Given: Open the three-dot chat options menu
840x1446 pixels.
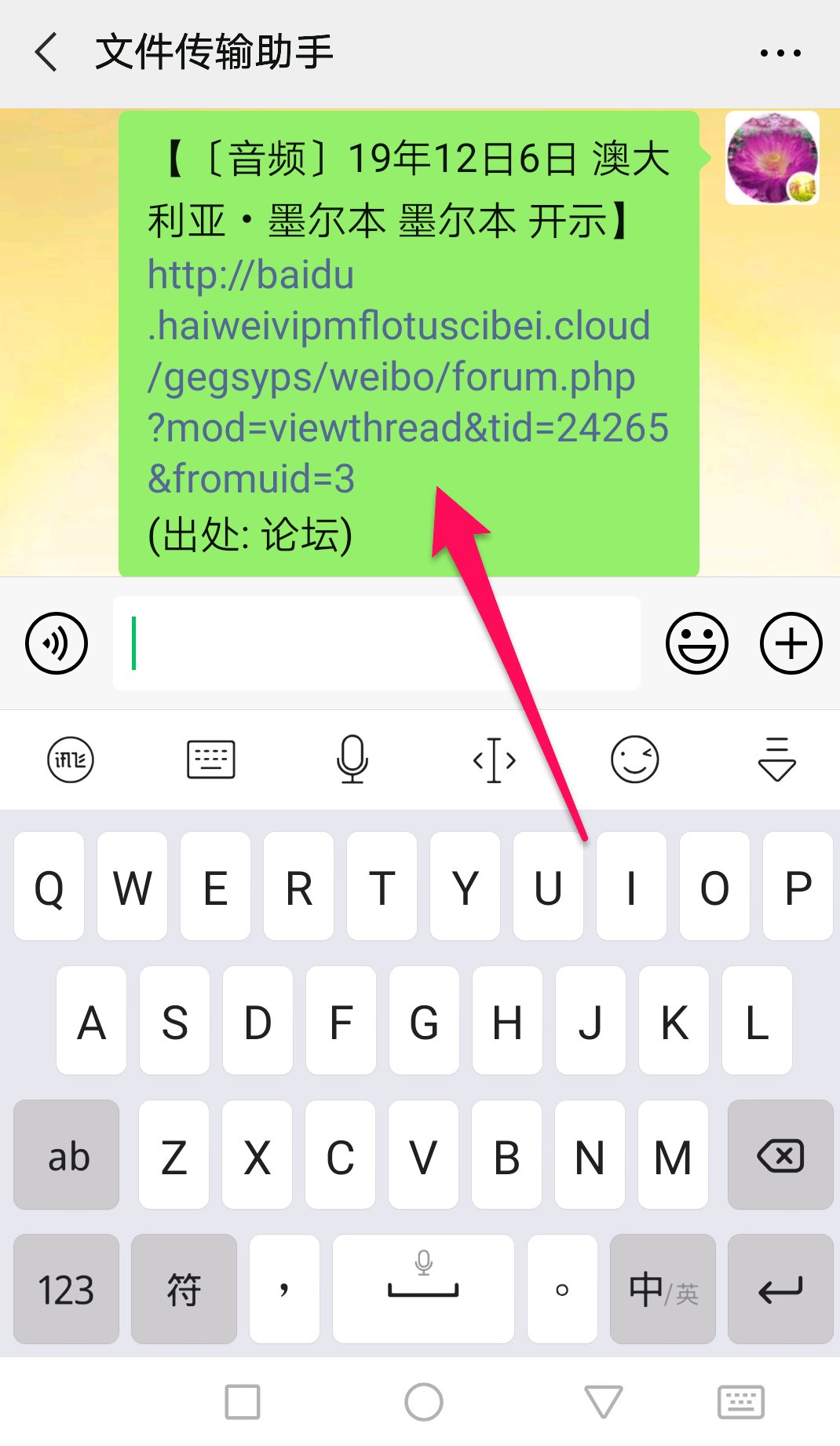Looking at the screenshot, I should pyautogui.click(x=780, y=53).
